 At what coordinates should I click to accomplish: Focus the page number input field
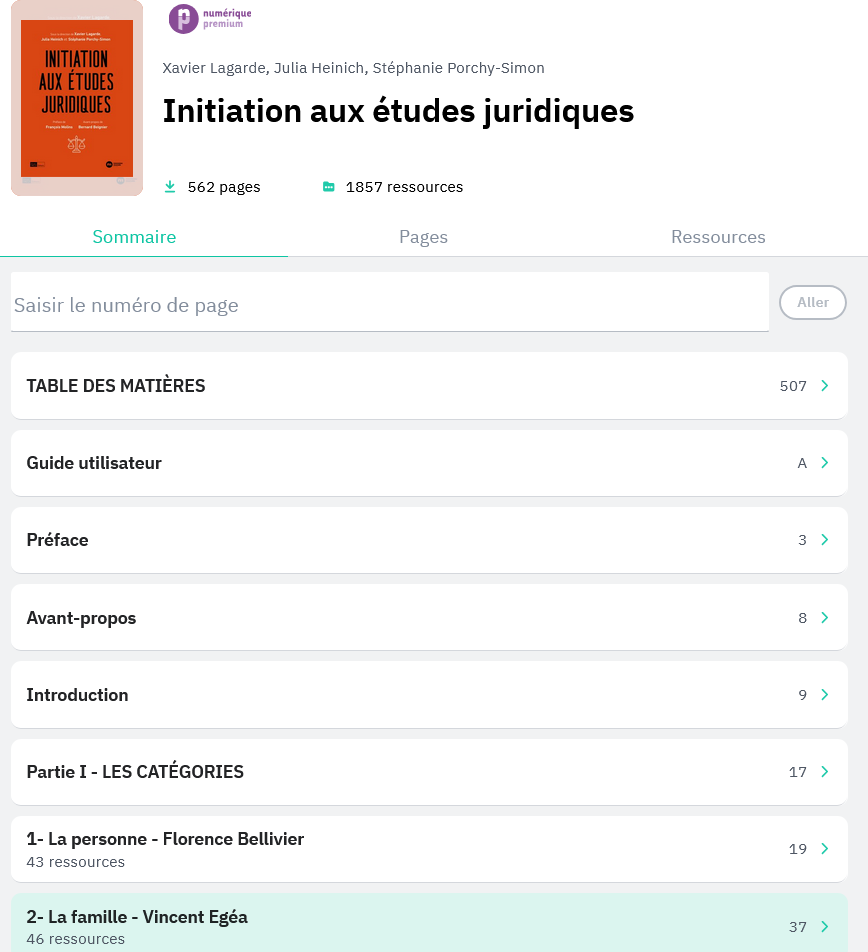click(390, 305)
